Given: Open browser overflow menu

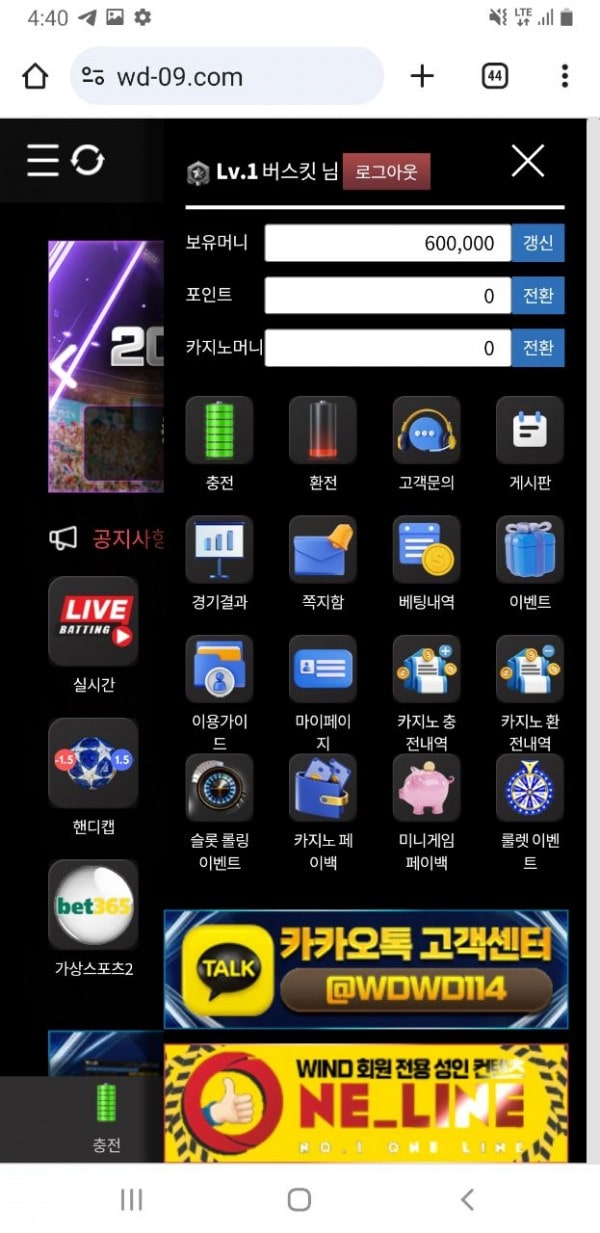Looking at the screenshot, I should [x=564, y=76].
